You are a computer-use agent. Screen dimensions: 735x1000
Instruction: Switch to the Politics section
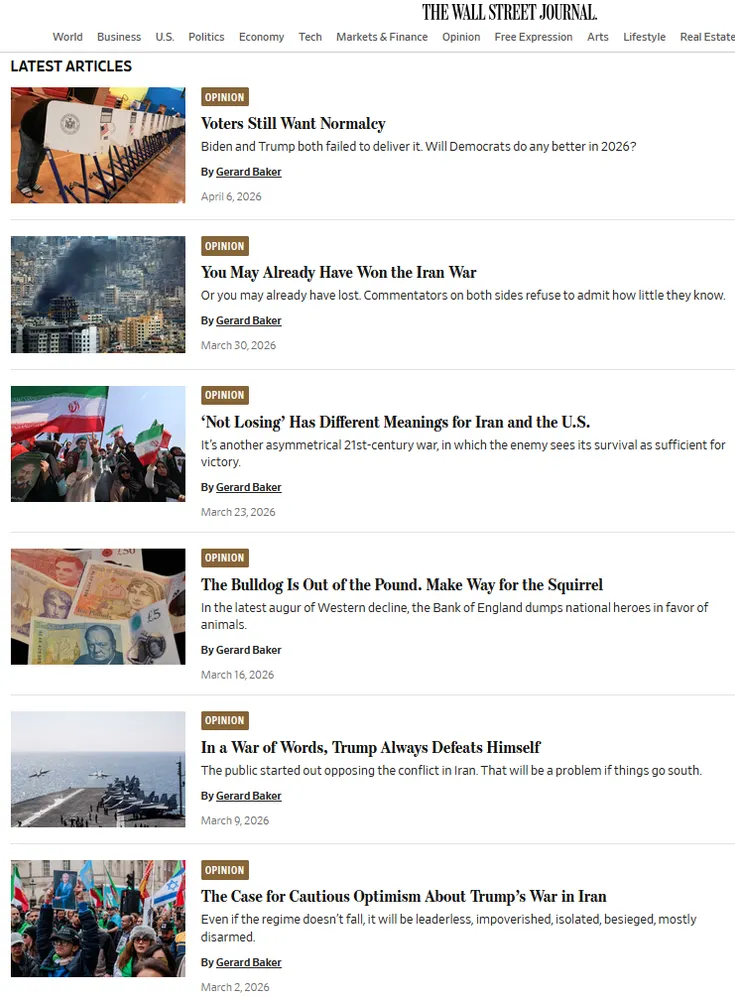click(206, 37)
